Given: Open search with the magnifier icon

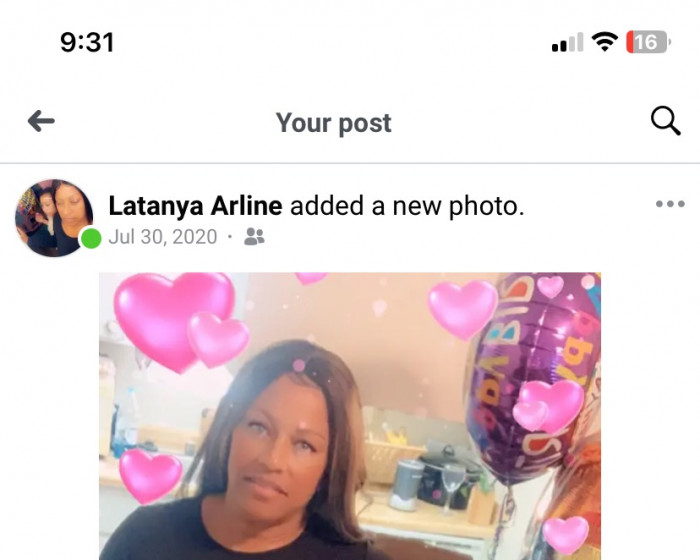Looking at the screenshot, I should pyautogui.click(x=665, y=121).
